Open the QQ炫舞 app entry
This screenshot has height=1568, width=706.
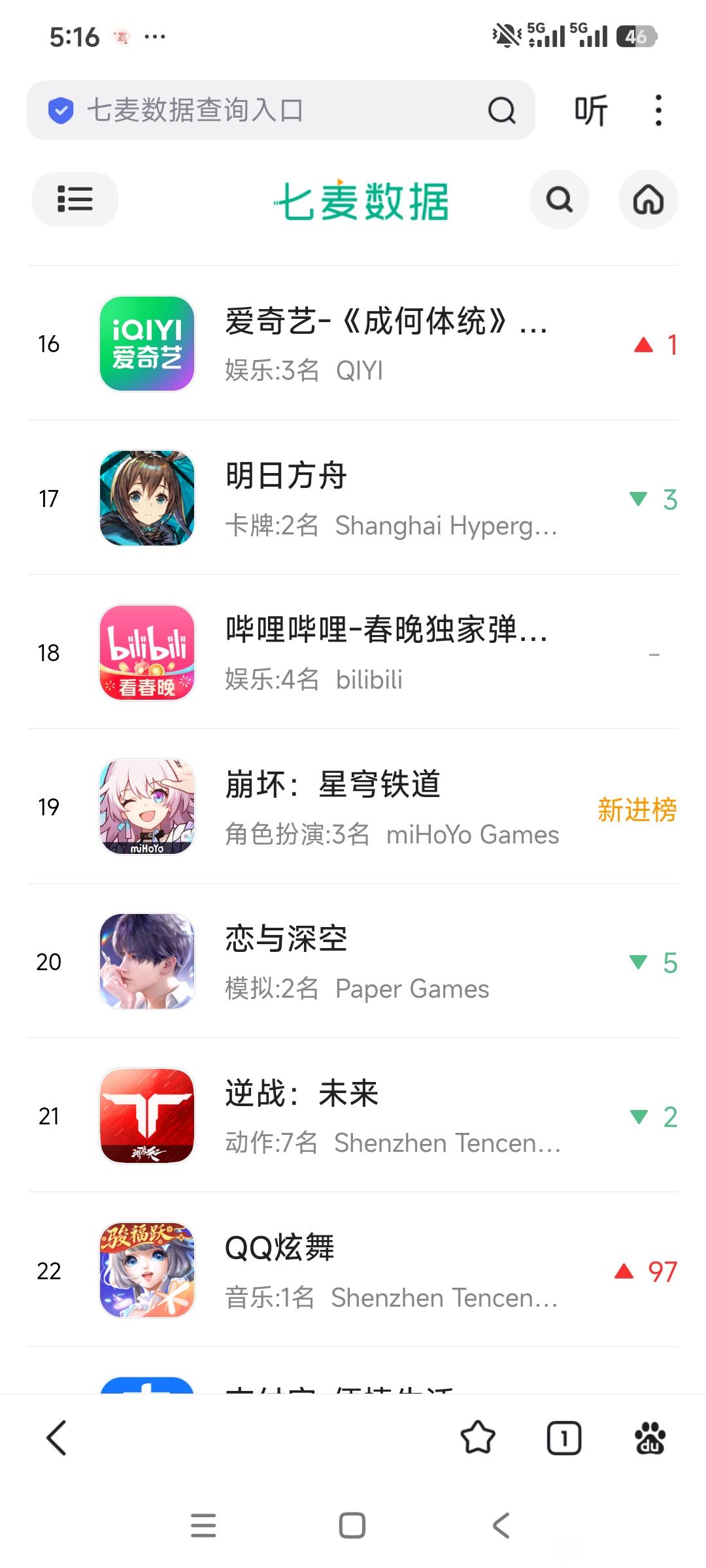tap(386, 1270)
